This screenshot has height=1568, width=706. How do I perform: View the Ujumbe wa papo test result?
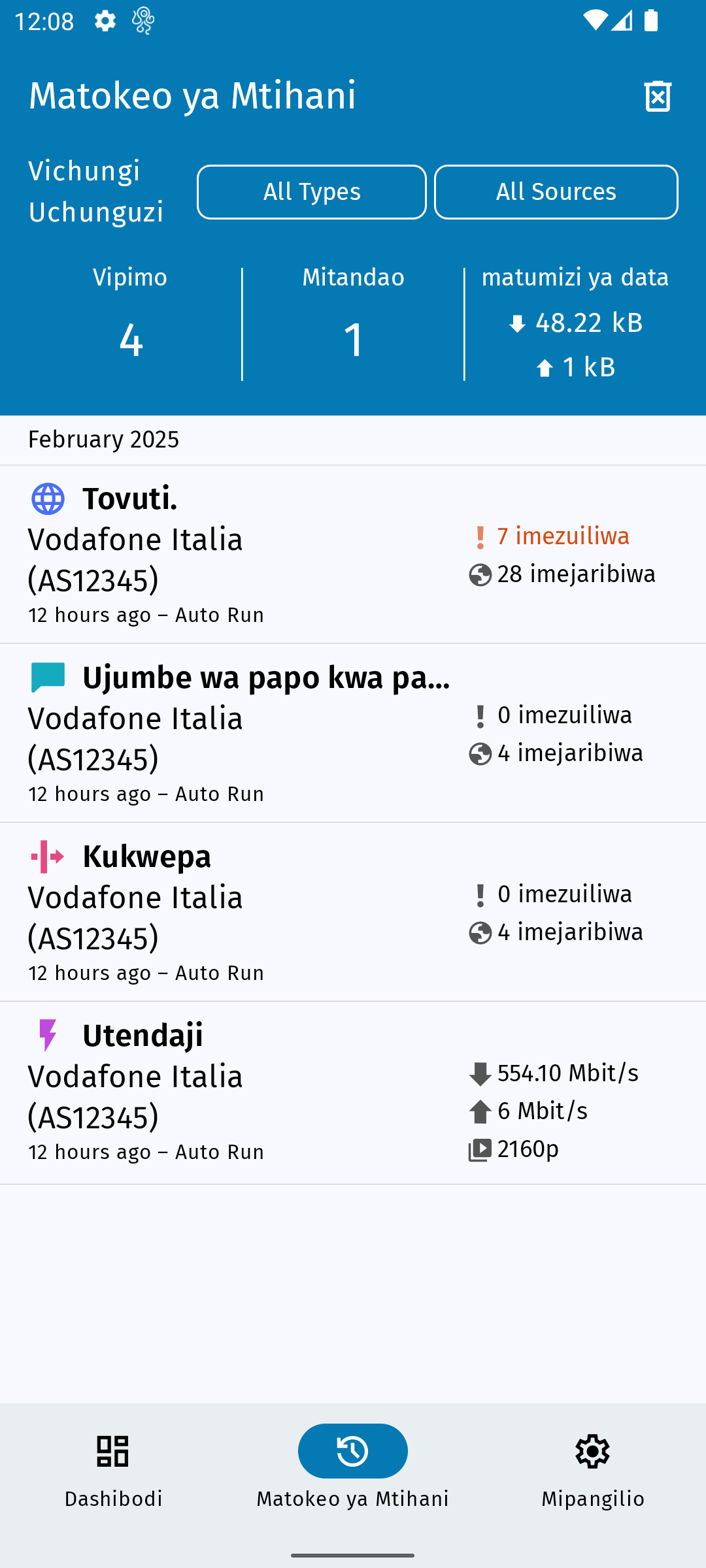353,733
